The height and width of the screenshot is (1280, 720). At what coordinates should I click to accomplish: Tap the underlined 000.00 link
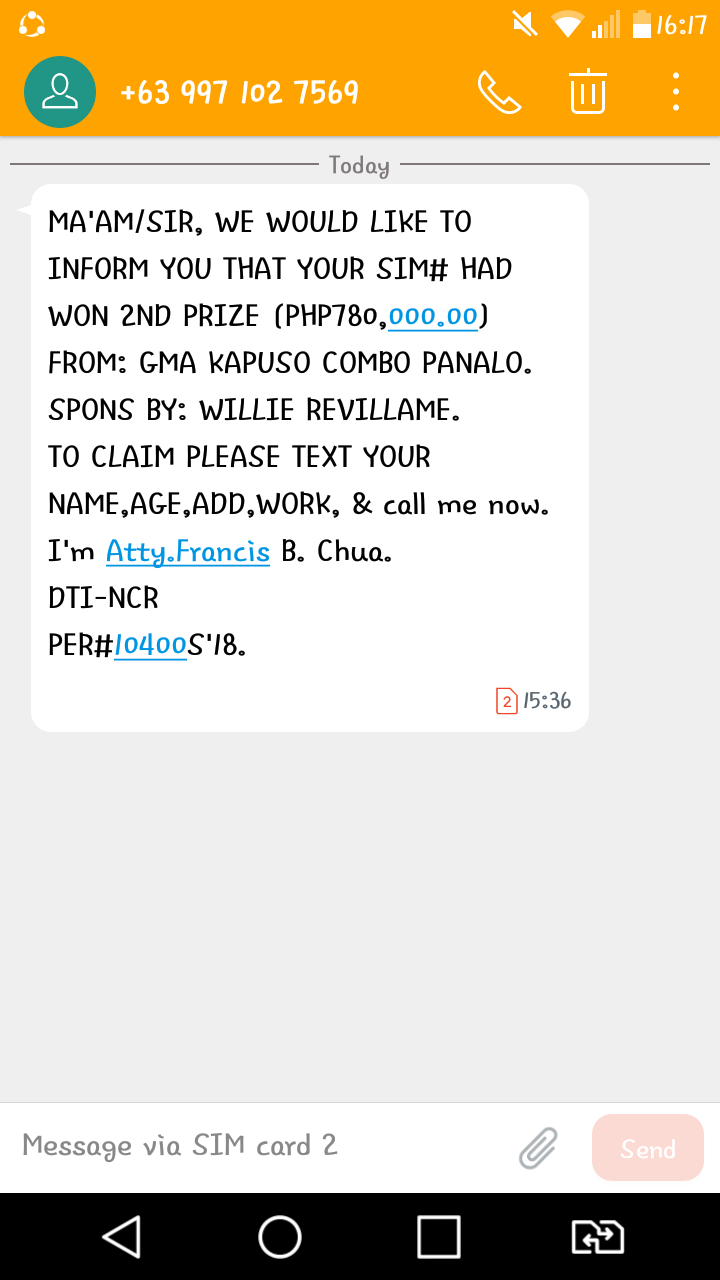click(x=433, y=316)
